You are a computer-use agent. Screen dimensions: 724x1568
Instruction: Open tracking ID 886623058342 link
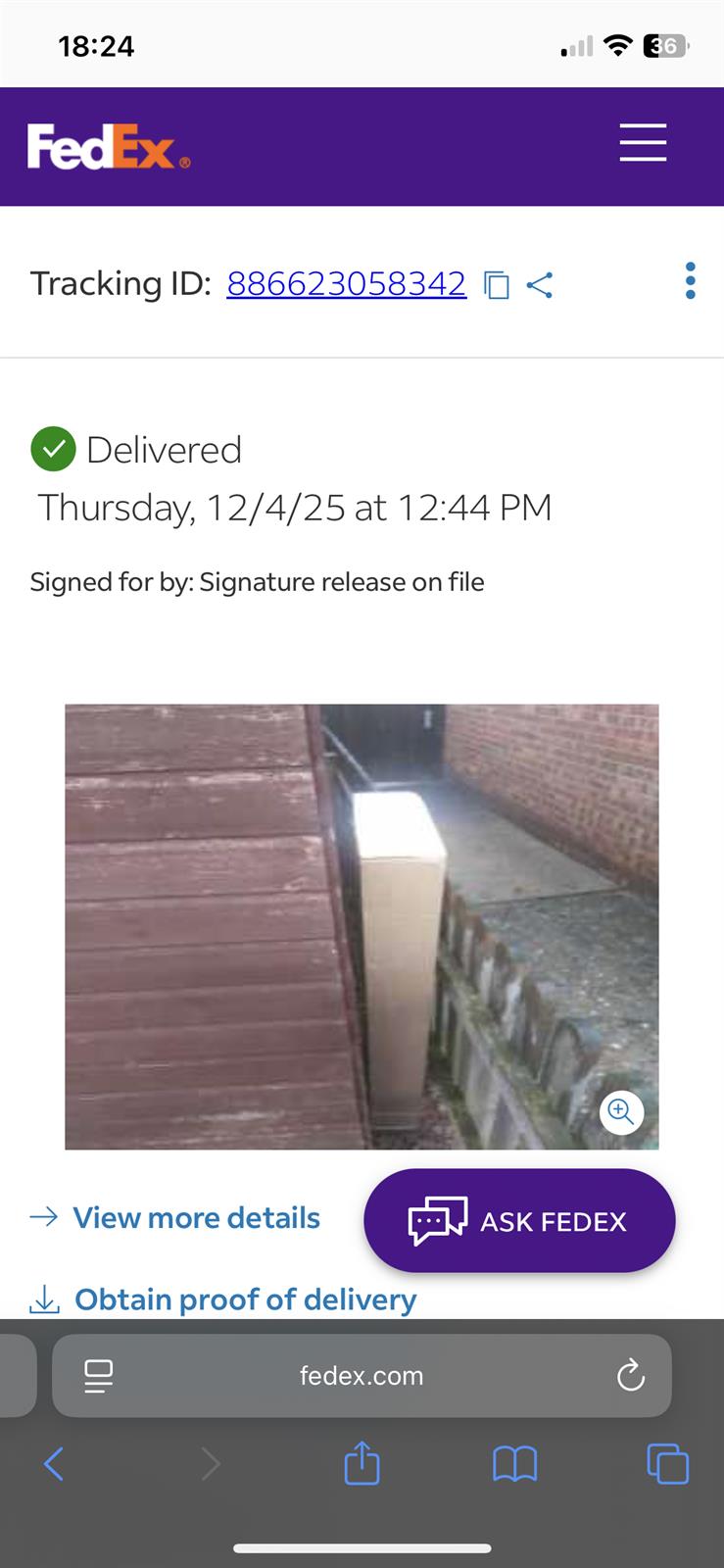coord(346,283)
